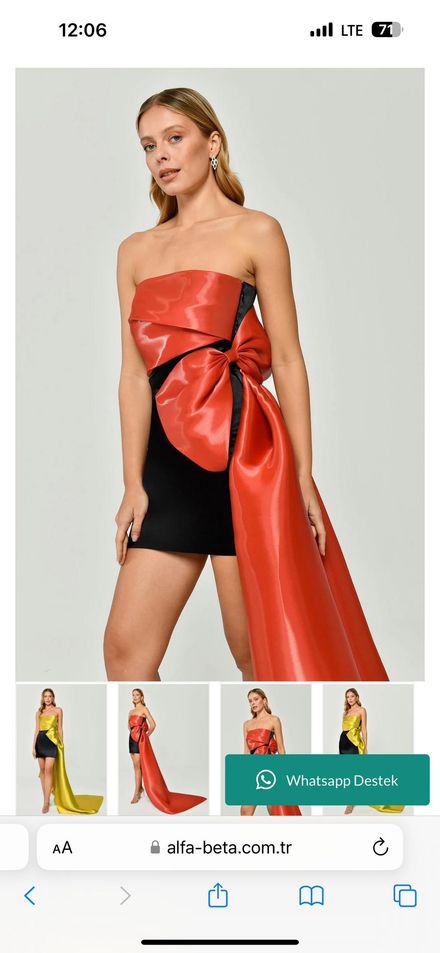Tap the alfa-beta.com.tr address bar
Viewport: 440px width, 953px height.
tap(220, 847)
